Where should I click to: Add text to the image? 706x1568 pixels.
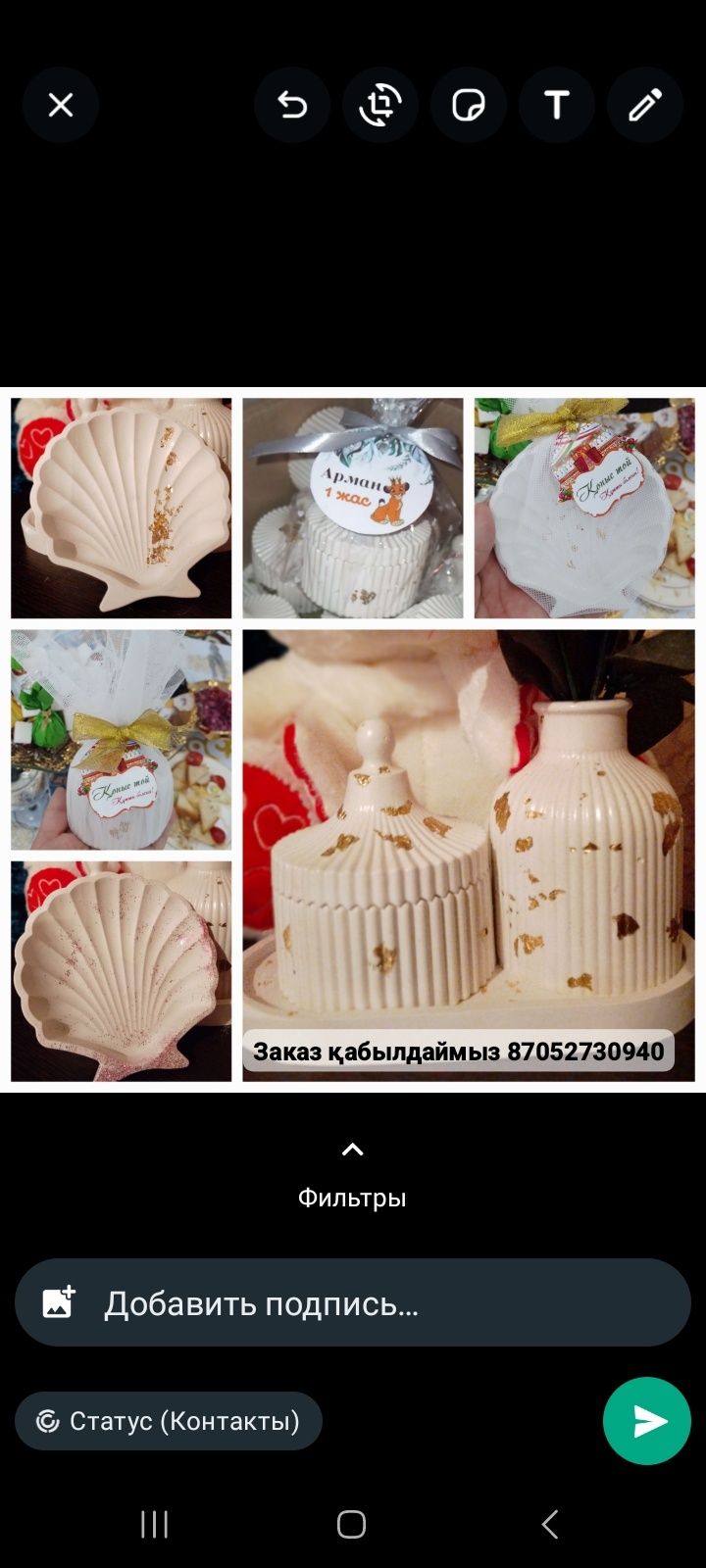557,105
